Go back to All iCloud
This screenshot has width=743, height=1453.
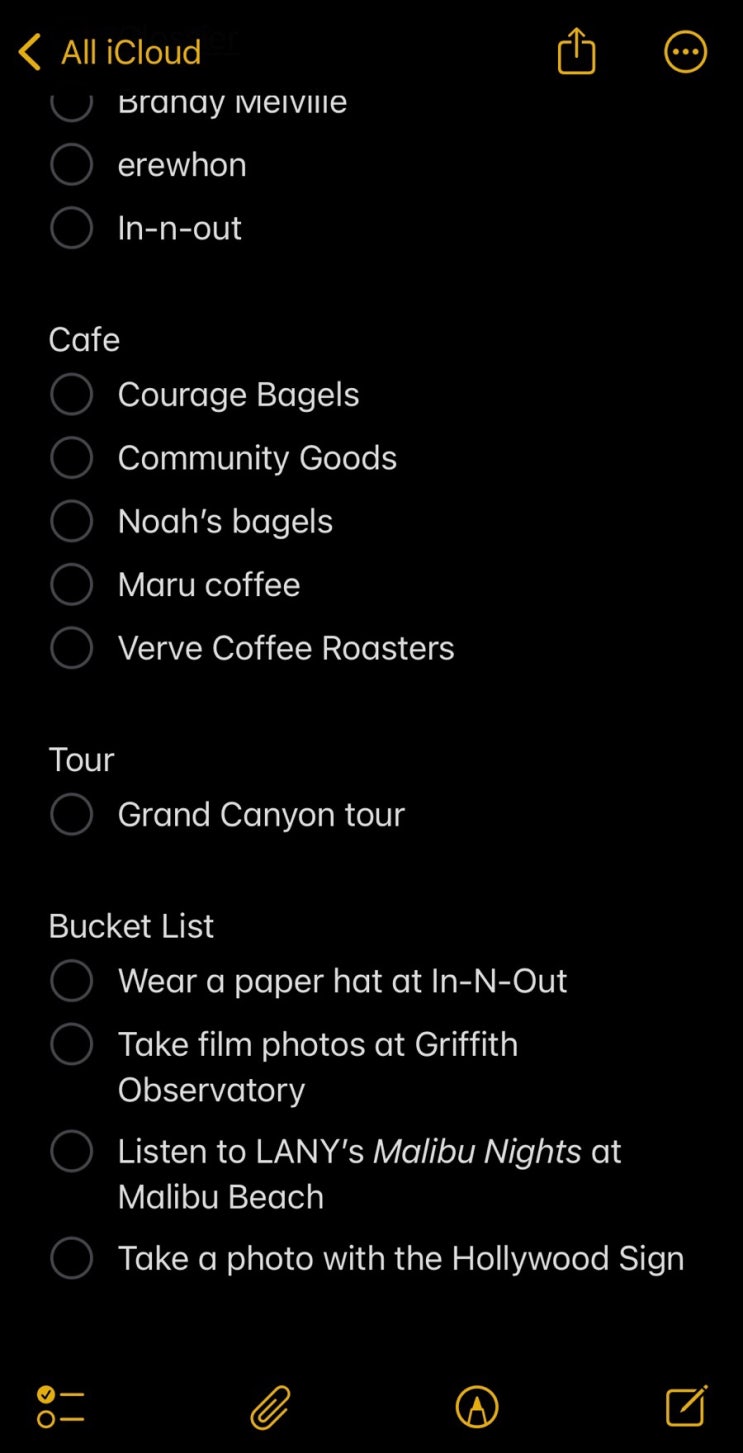(x=110, y=52)
